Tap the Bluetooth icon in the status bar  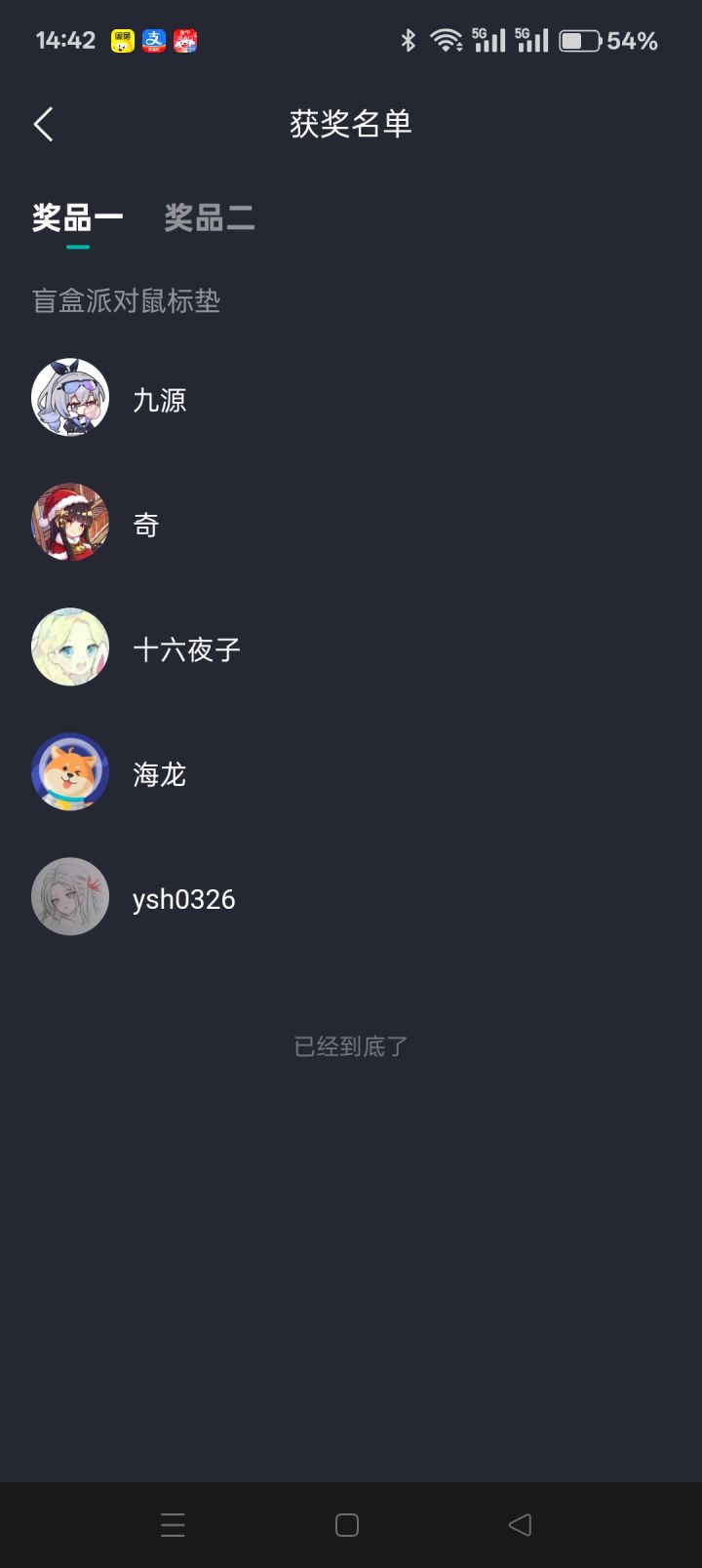pos(409,40)
